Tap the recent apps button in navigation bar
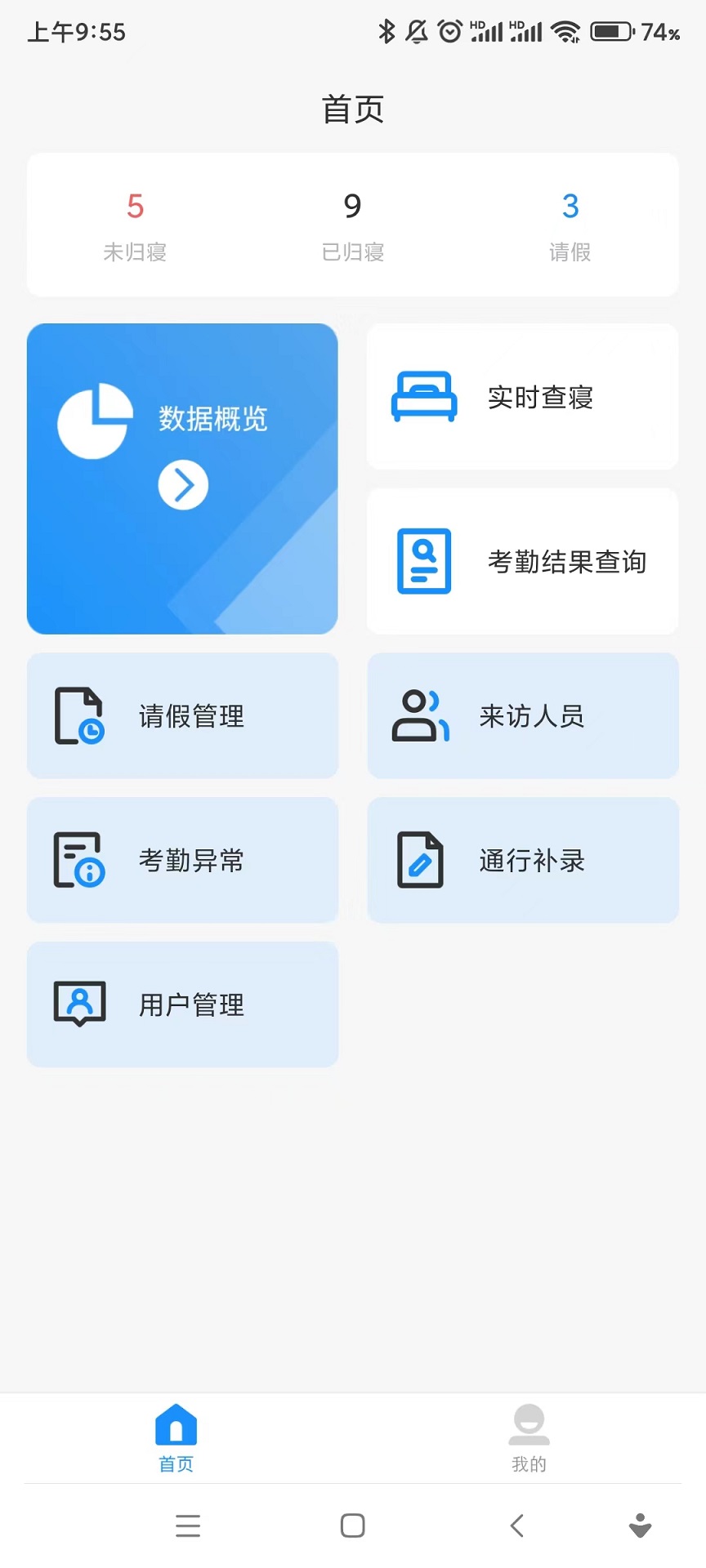Image resolution: width=706 pixels, height=1568 pixels. click(x=188, y=1526)
